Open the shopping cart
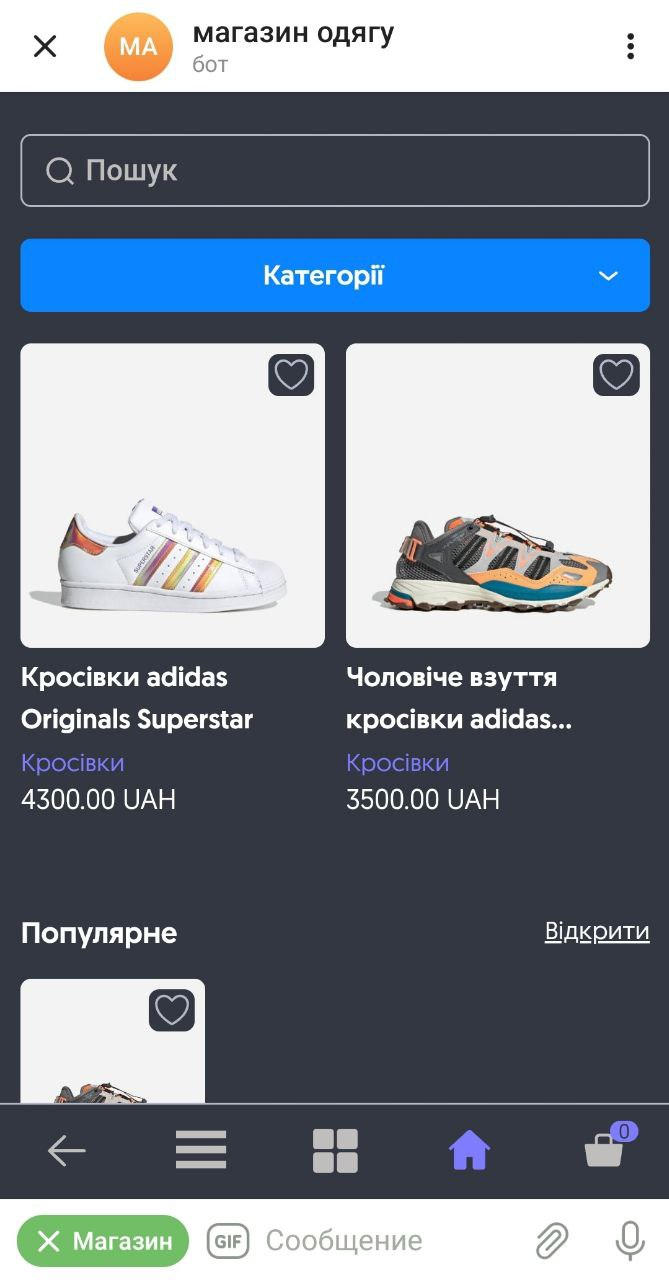Screen dimensions: 669x1280 point(604,1151)
